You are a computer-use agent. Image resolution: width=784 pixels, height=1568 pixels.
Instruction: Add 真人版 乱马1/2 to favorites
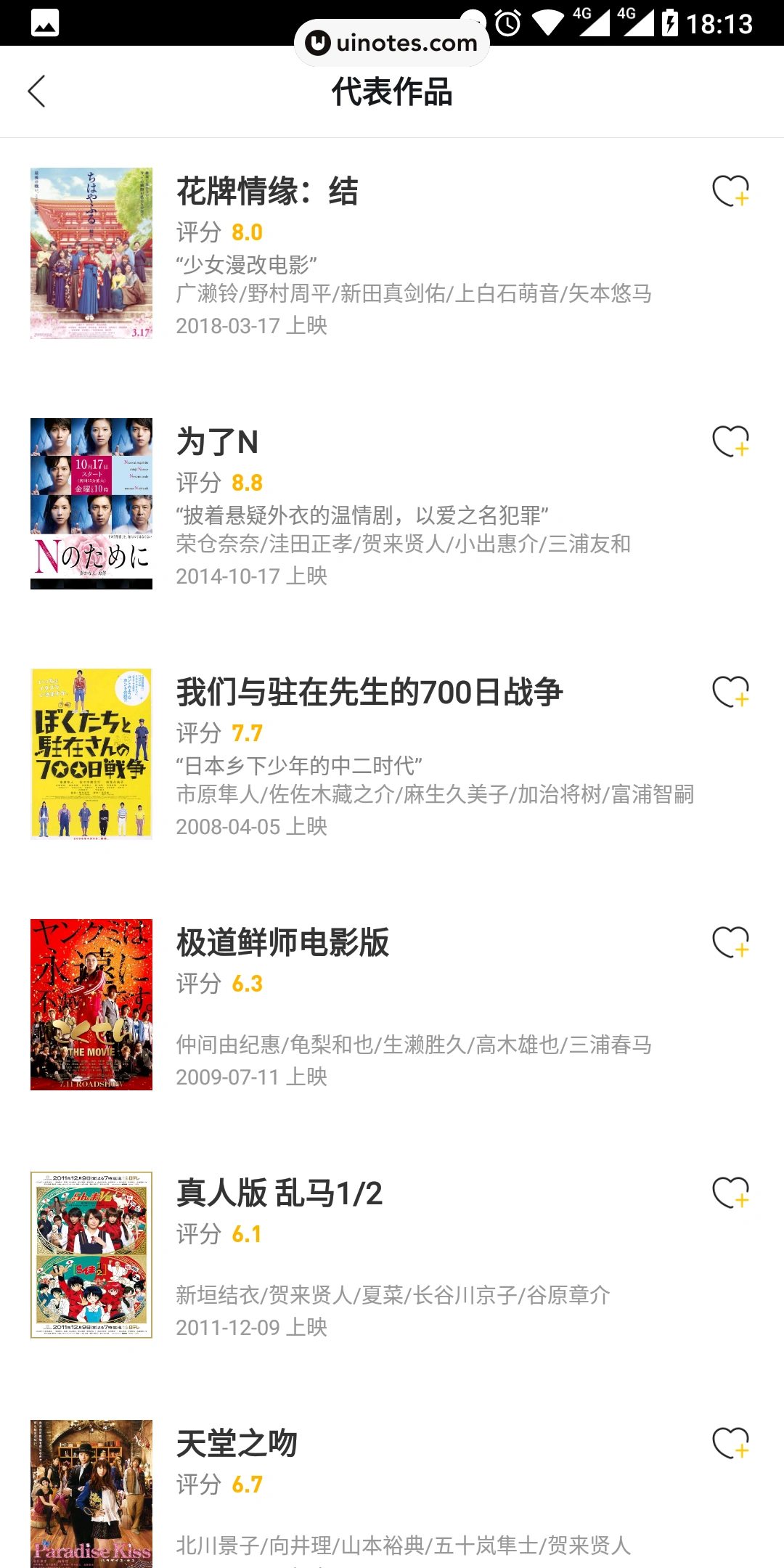click(x=730, y=1193)
